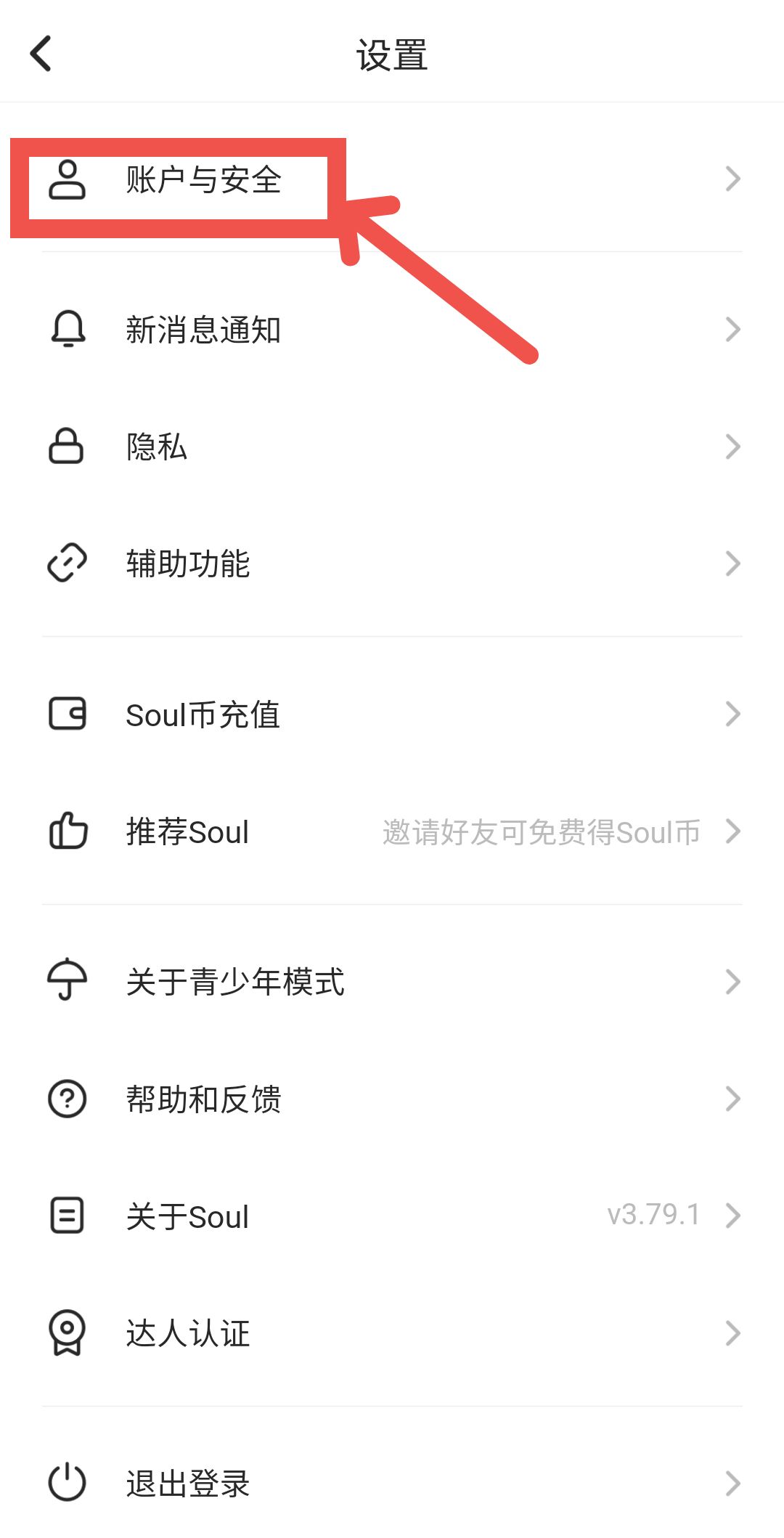Viewport: 784px width, 1538px height.
Task: Tap 邀请好友可免费得Soul币 text
Action: (x=539, y=832)
